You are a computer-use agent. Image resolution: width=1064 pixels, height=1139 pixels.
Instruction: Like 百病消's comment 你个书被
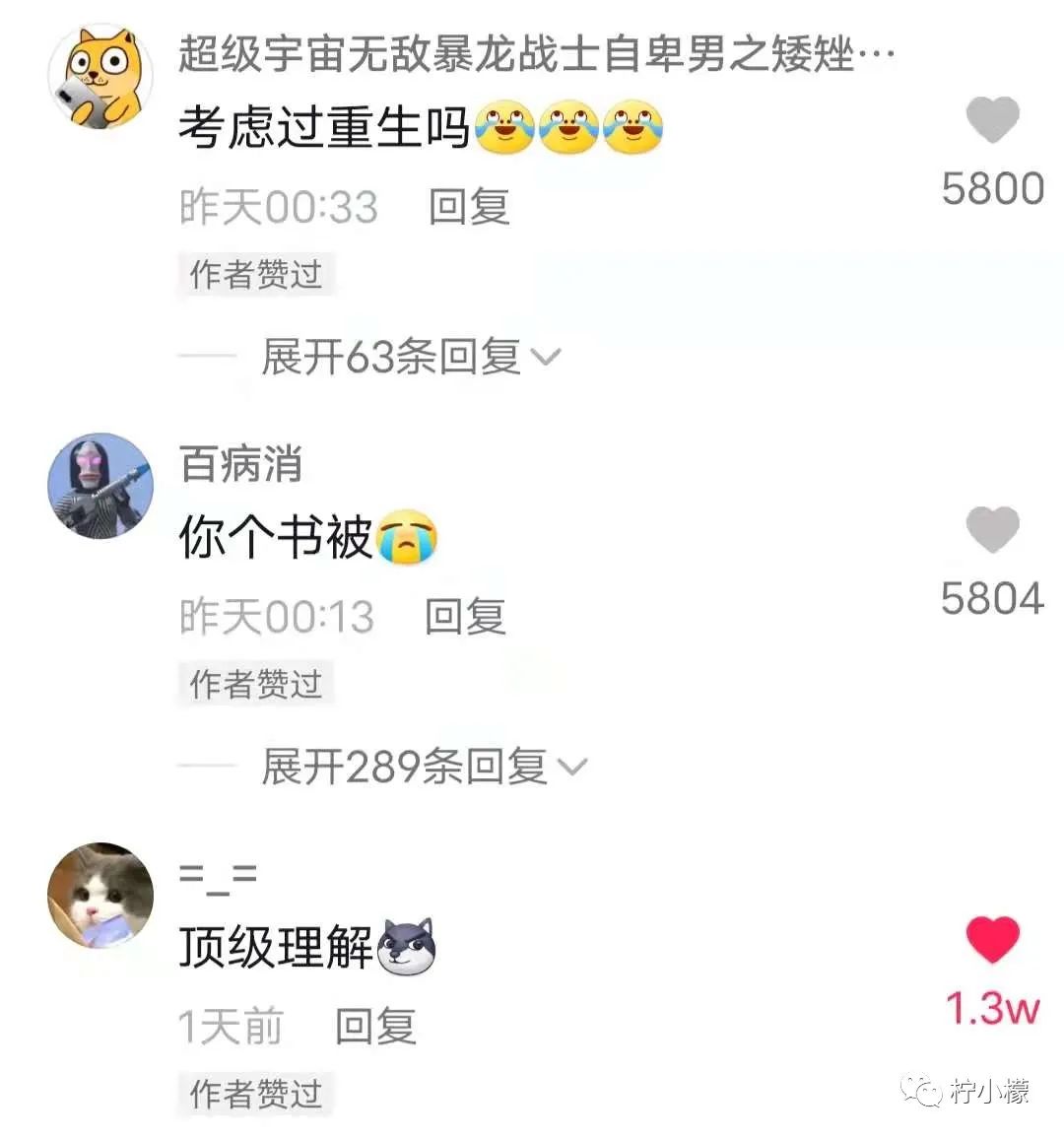(x=991, y=530)
